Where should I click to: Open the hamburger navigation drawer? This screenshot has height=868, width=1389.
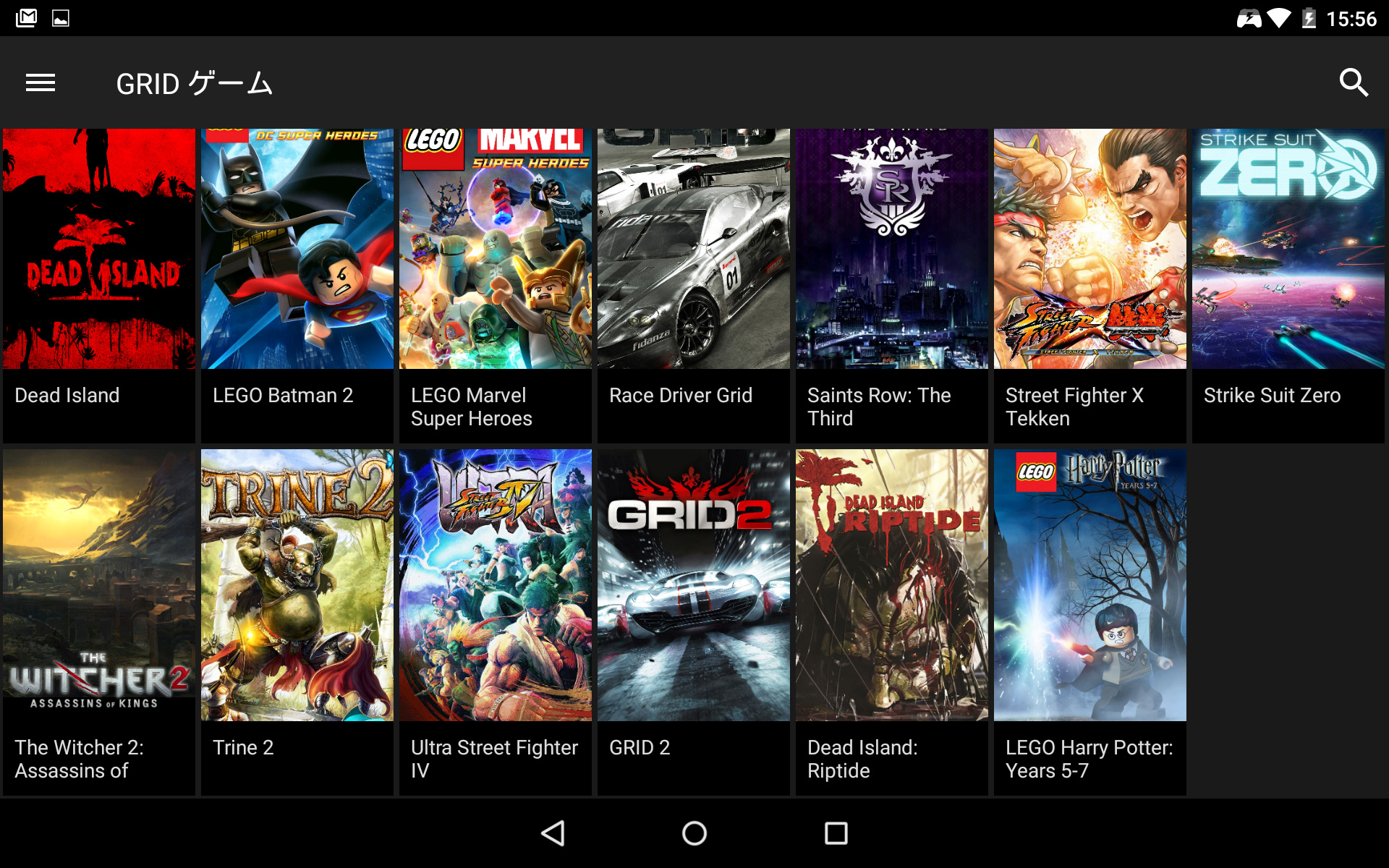pos(41,83)
